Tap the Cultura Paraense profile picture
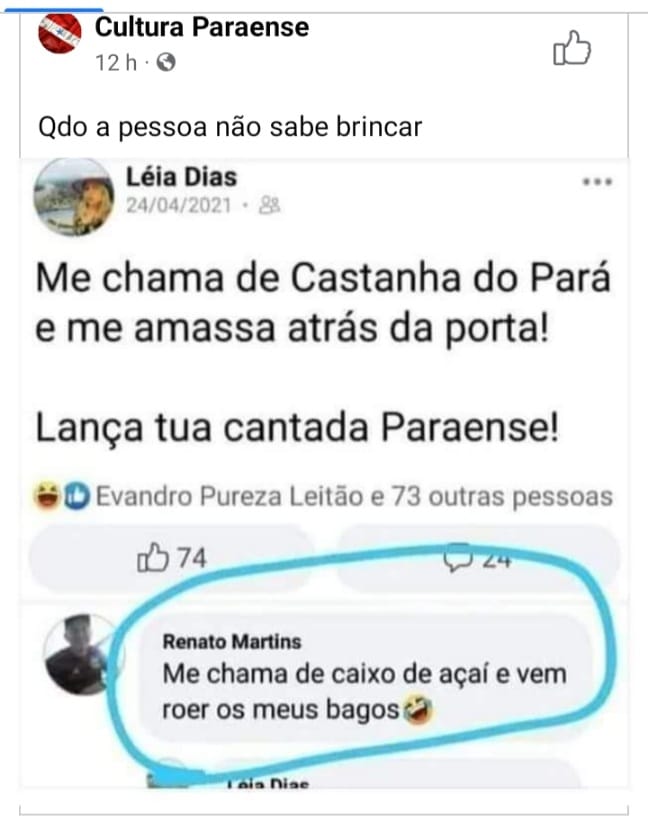 tap(59, 35)
